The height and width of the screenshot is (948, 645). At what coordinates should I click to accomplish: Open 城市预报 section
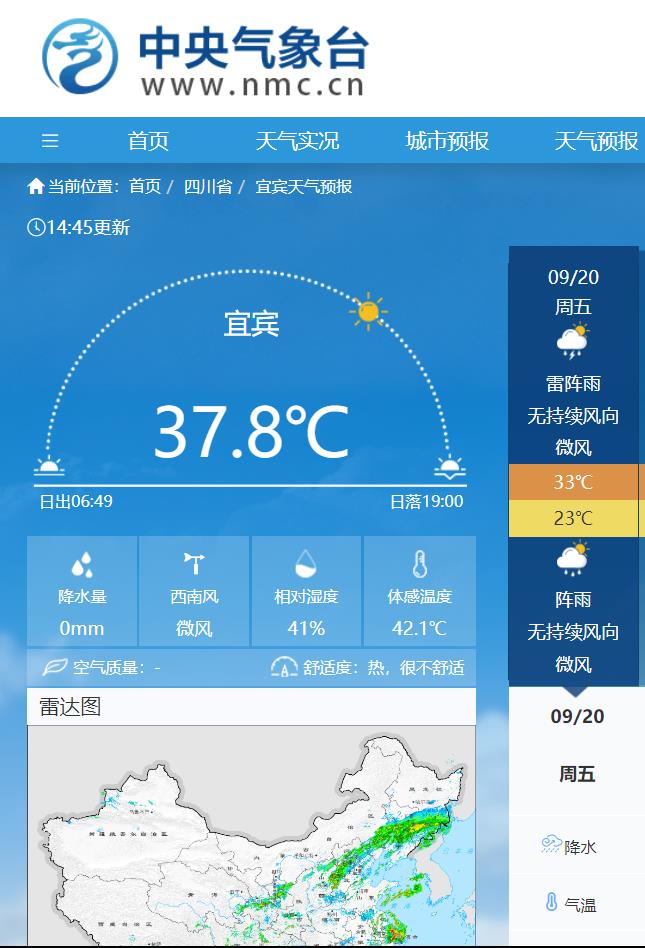click(447, 141)
